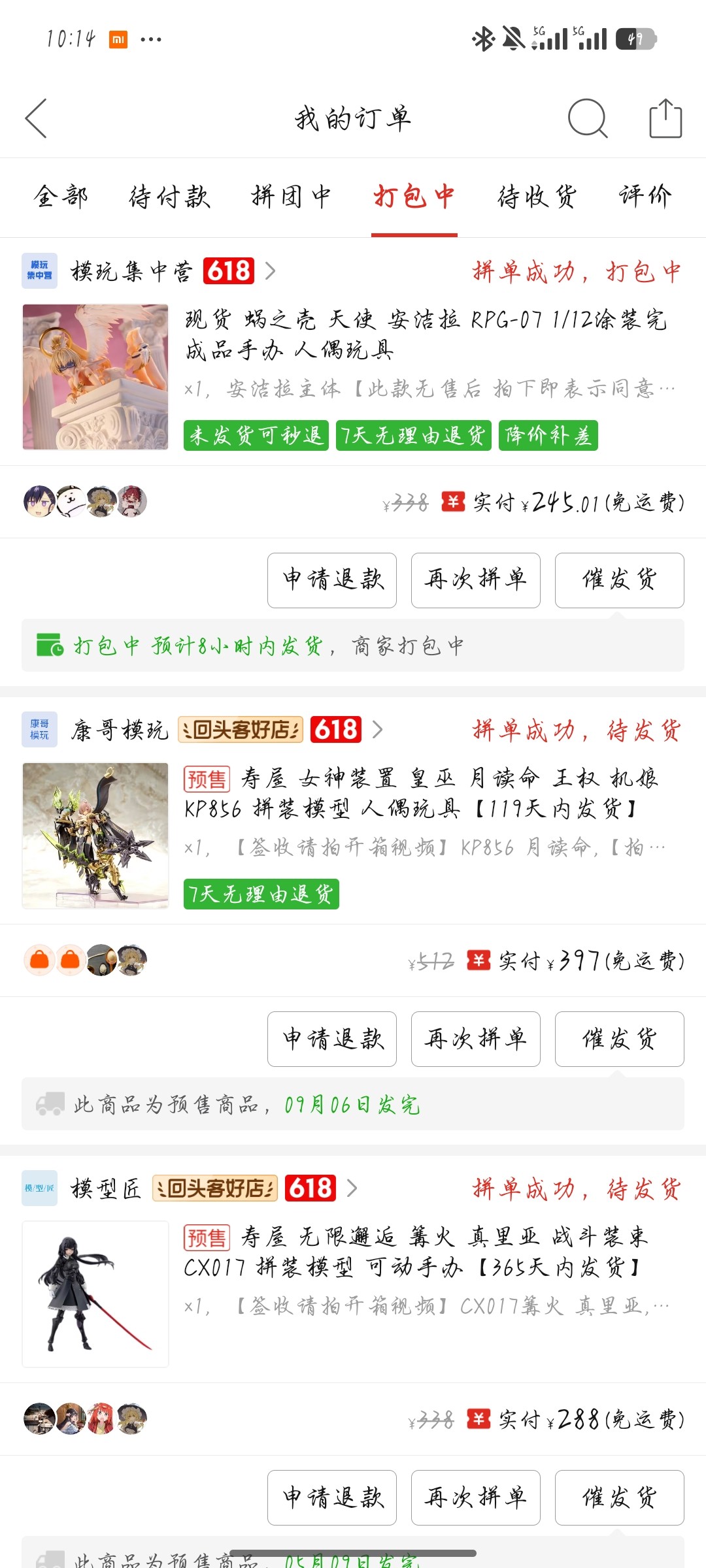Tap 申请退款 for the 安洁拉 order
The height and width of the screenshot is (1568, 706).
[x=332, y=580]
